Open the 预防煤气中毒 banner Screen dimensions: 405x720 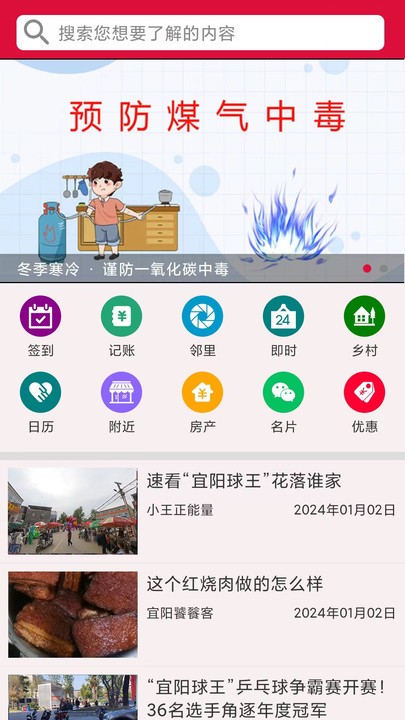point(202,171)
